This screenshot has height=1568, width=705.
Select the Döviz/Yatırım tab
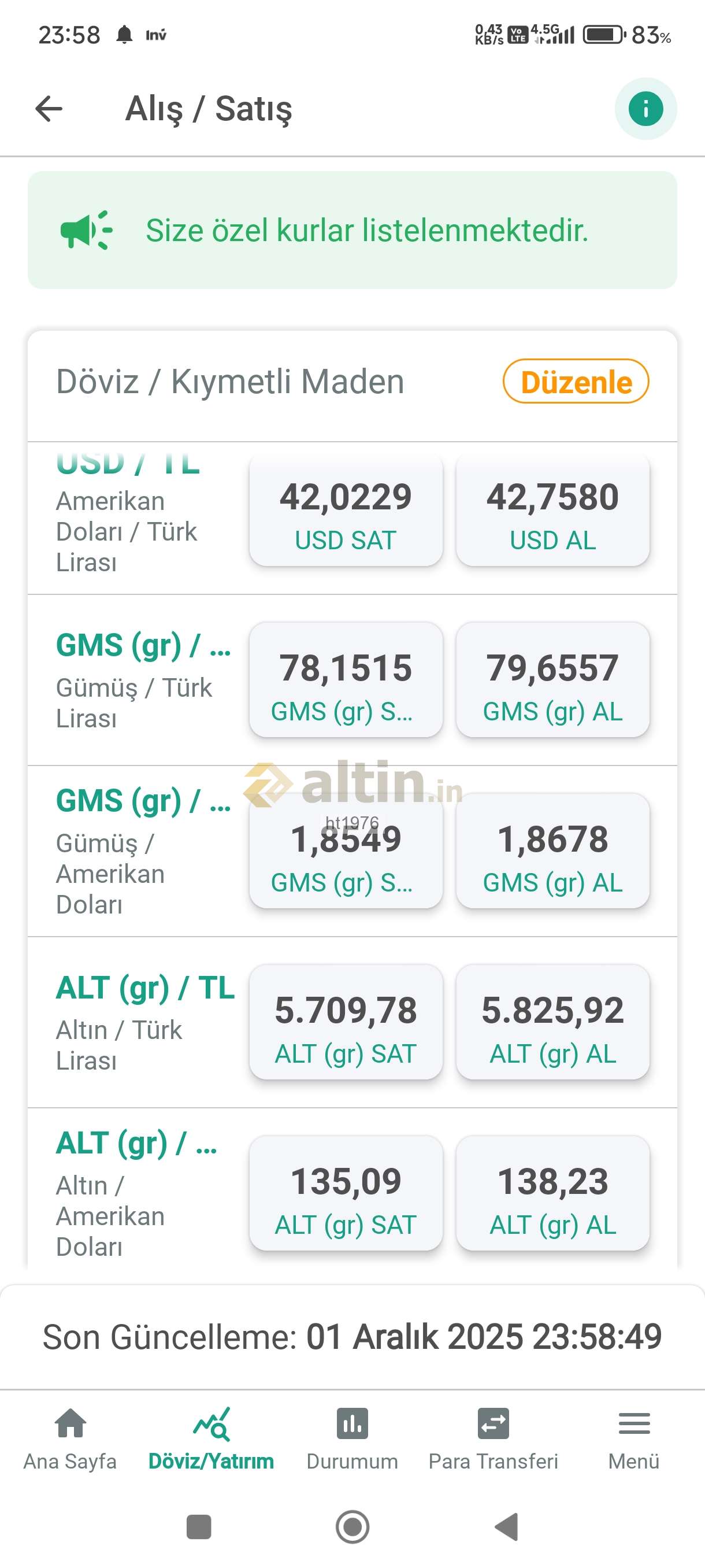(x=211, y=1439)
